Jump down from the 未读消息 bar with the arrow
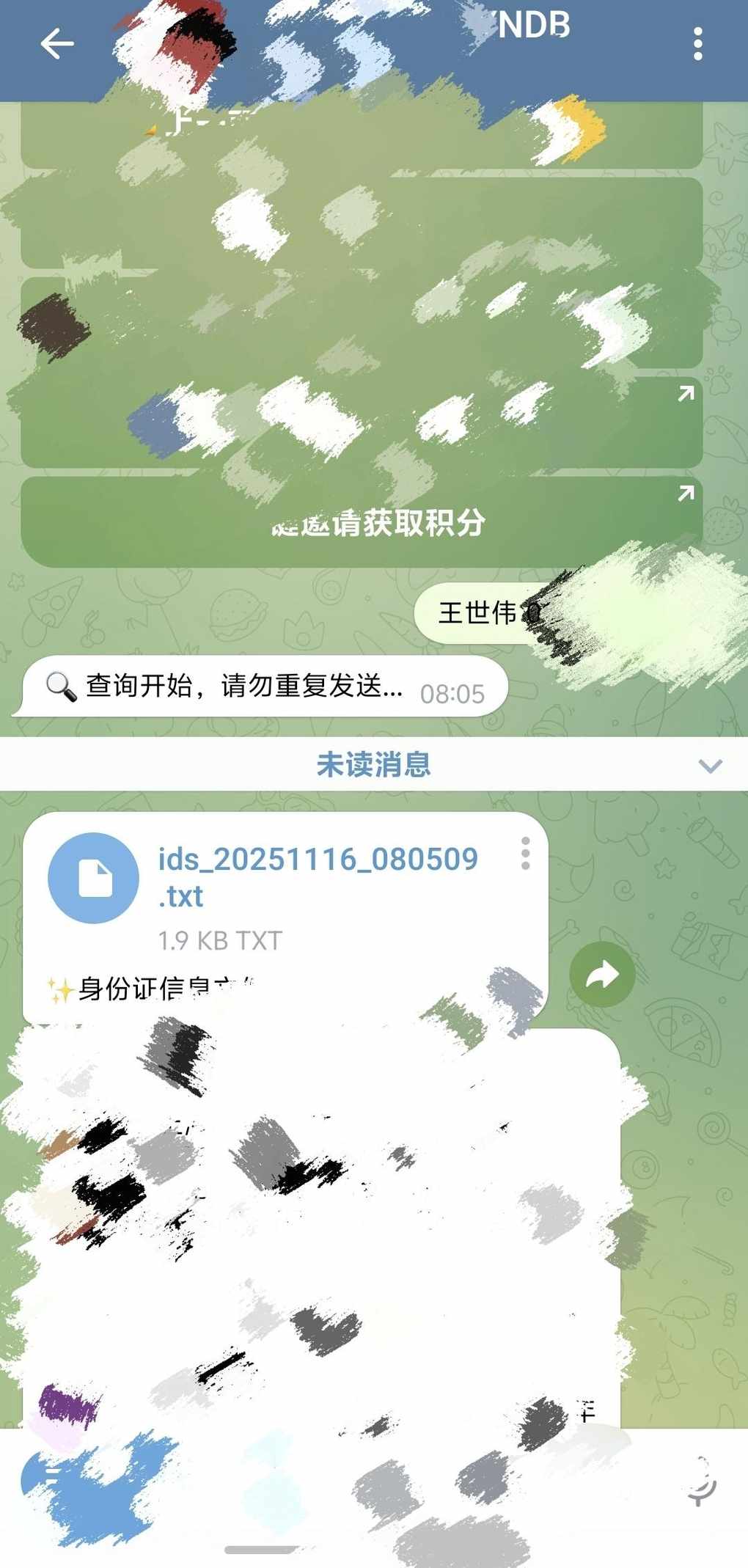This screenshot has width=748, height=1568. (x=709, y=766)
